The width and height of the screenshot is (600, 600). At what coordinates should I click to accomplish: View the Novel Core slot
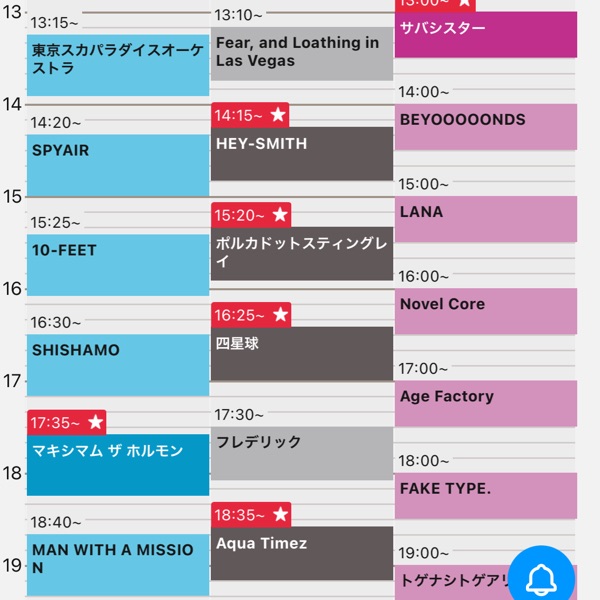(x=486, y=311)
